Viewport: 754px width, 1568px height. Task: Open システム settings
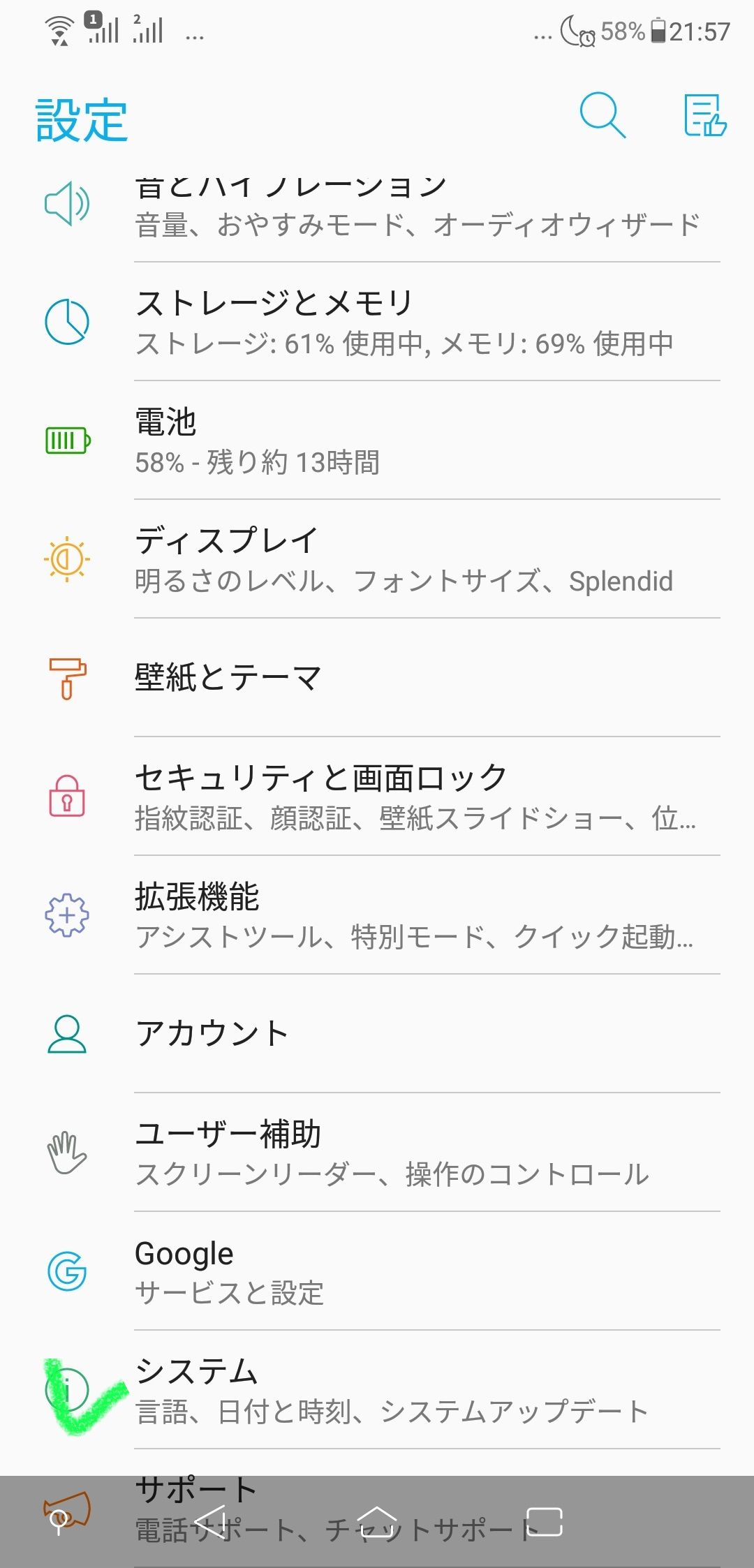[419, 1391]
